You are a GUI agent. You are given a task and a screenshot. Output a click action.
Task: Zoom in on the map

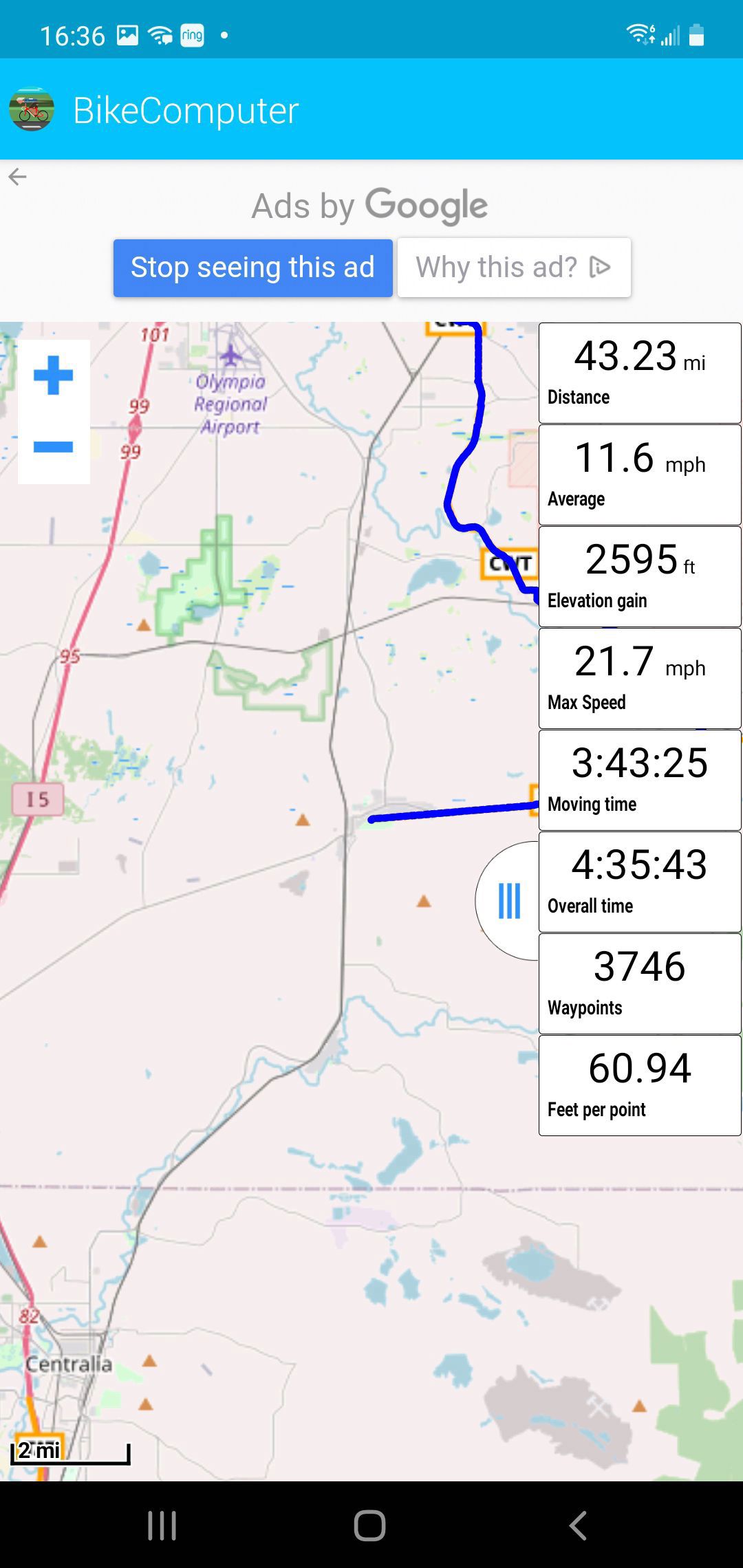tap(53, 375)
